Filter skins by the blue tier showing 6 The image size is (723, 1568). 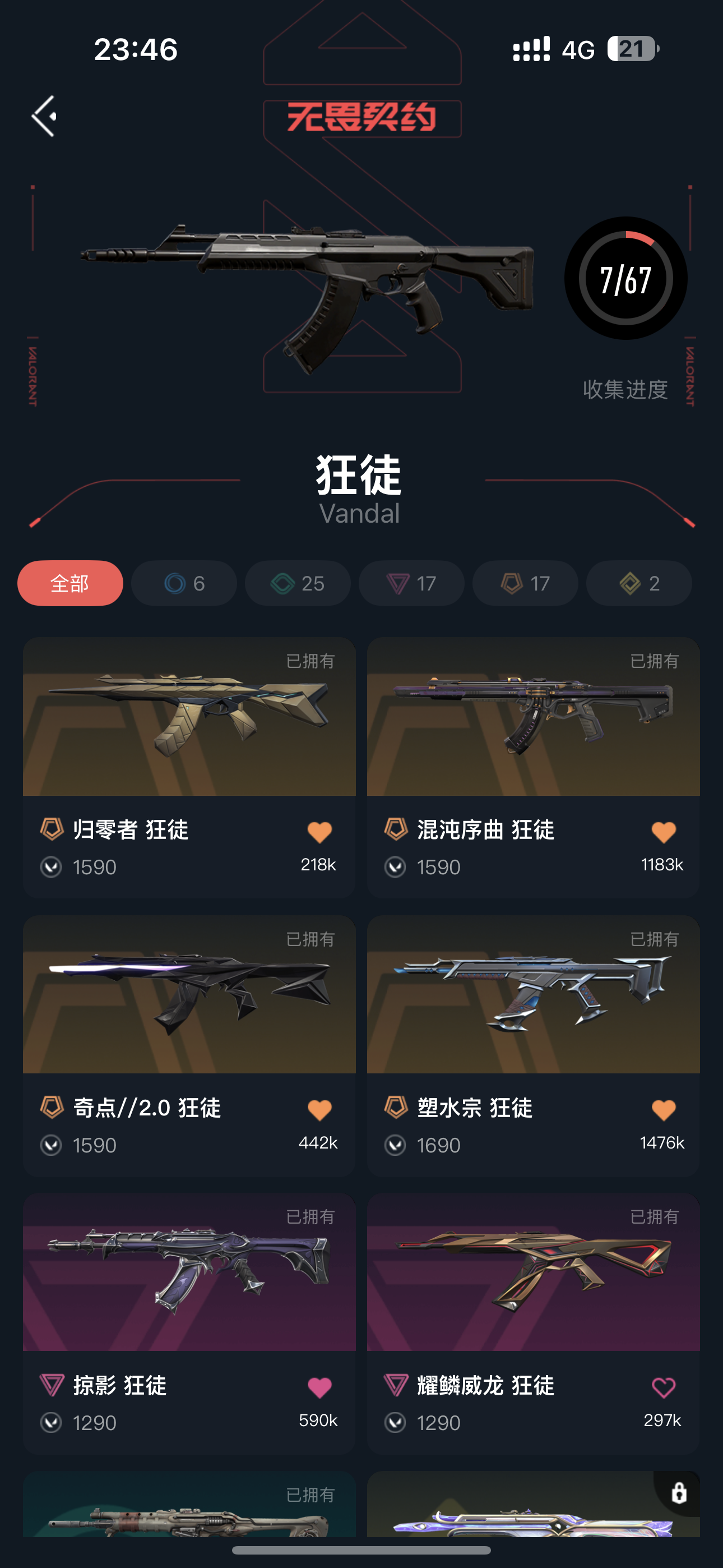[184, 583]
